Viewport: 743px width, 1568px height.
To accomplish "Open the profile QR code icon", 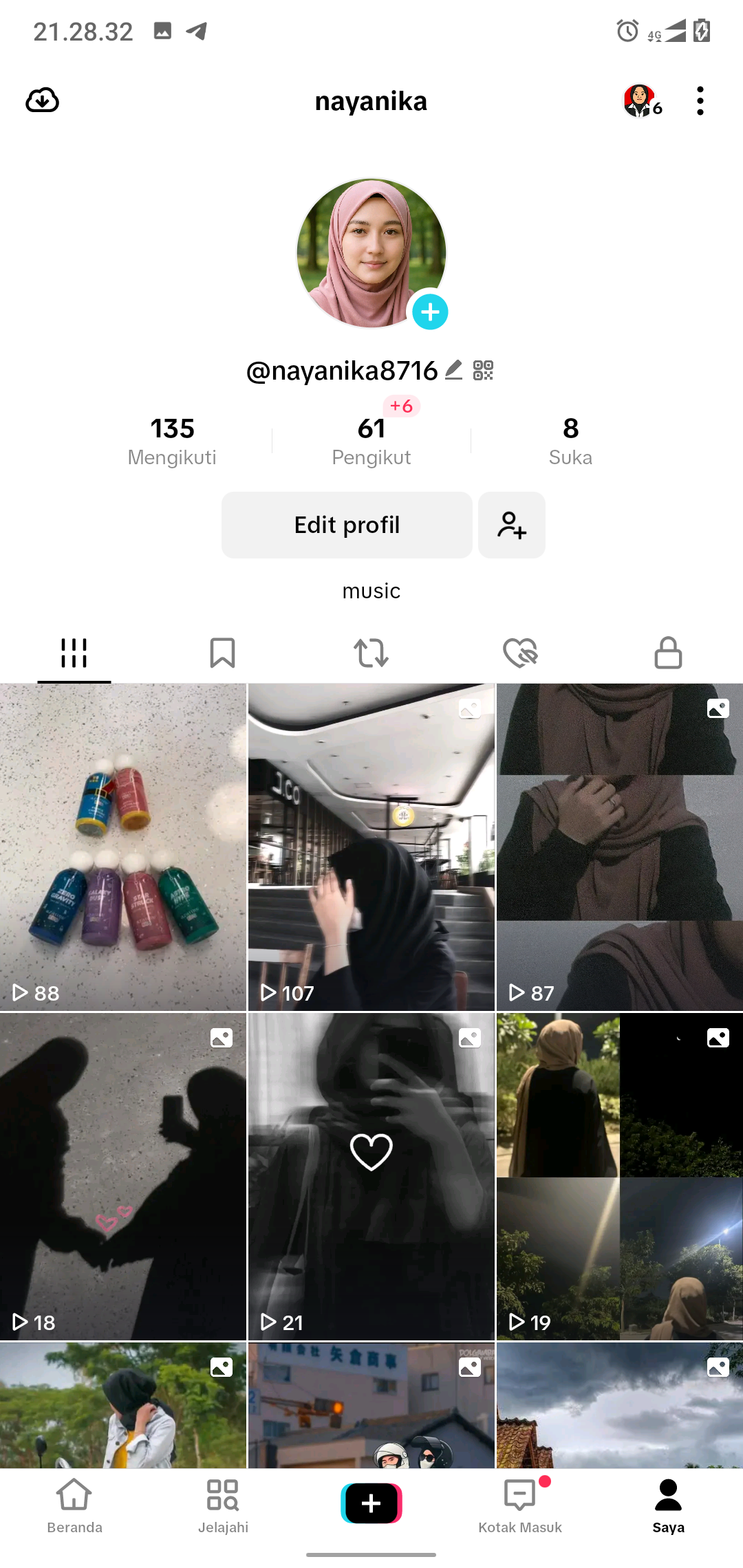I will tap(483, 370).
